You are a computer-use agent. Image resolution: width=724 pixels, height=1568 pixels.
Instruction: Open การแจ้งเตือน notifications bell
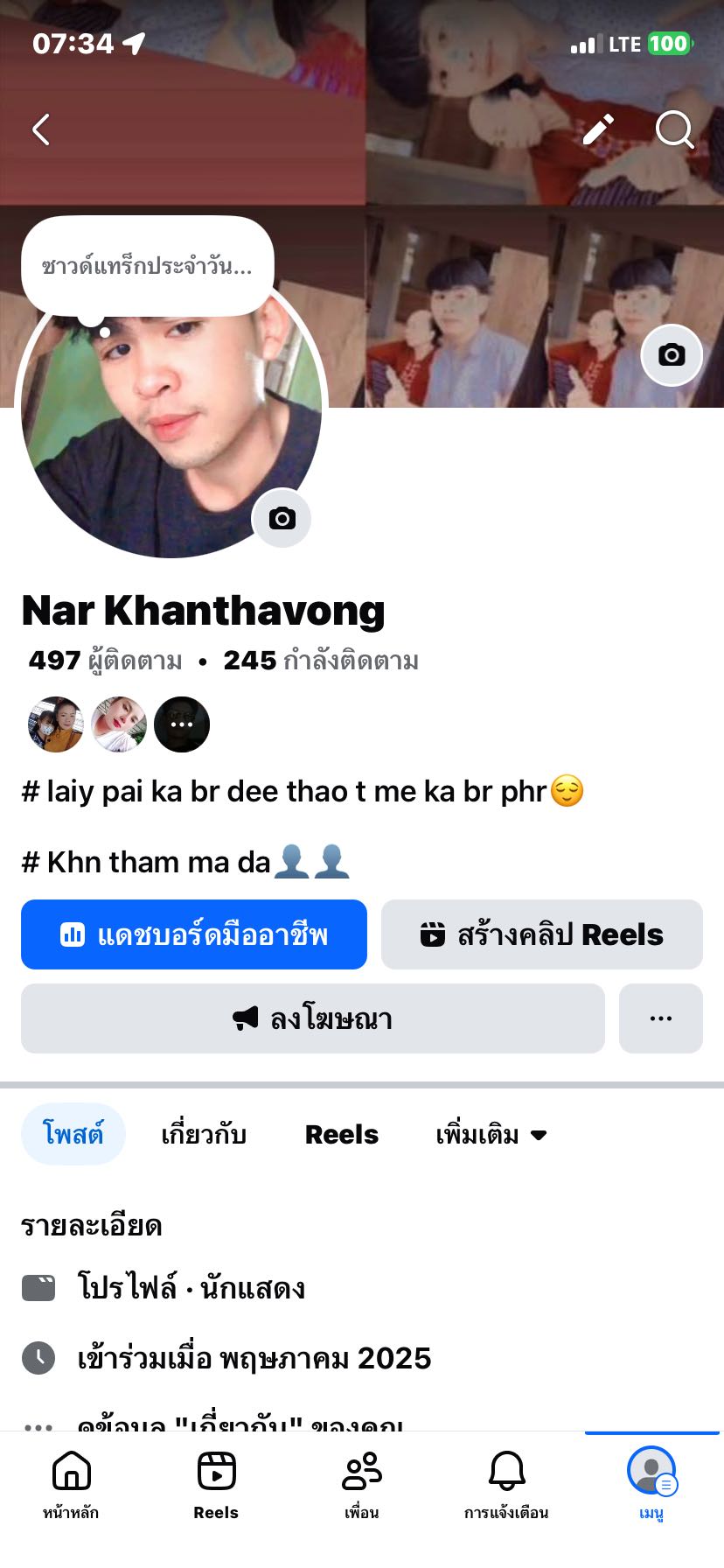506,1484
